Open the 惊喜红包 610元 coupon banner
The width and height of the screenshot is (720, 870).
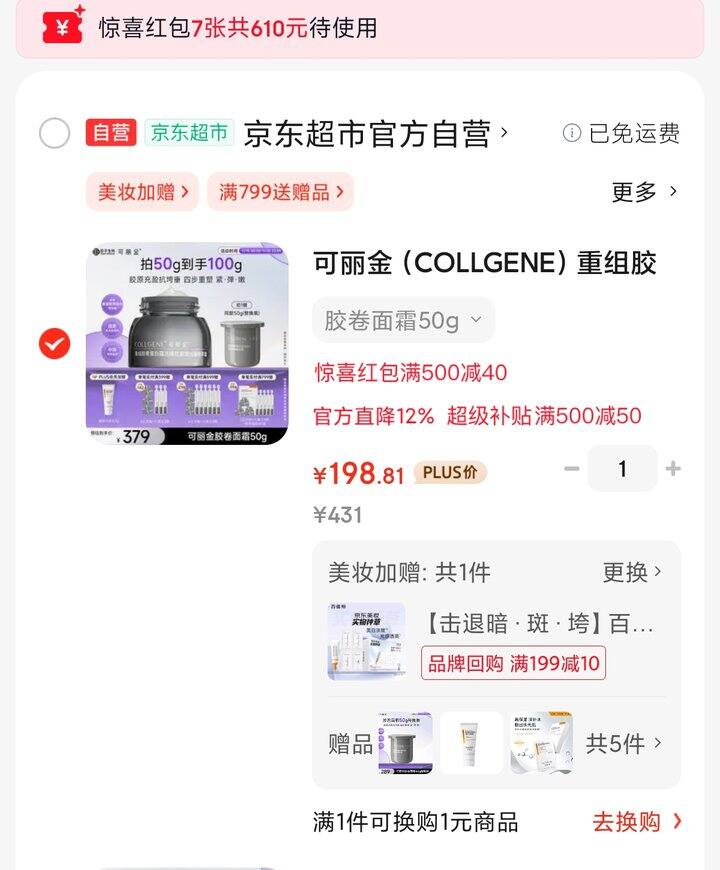coord(359,28)
